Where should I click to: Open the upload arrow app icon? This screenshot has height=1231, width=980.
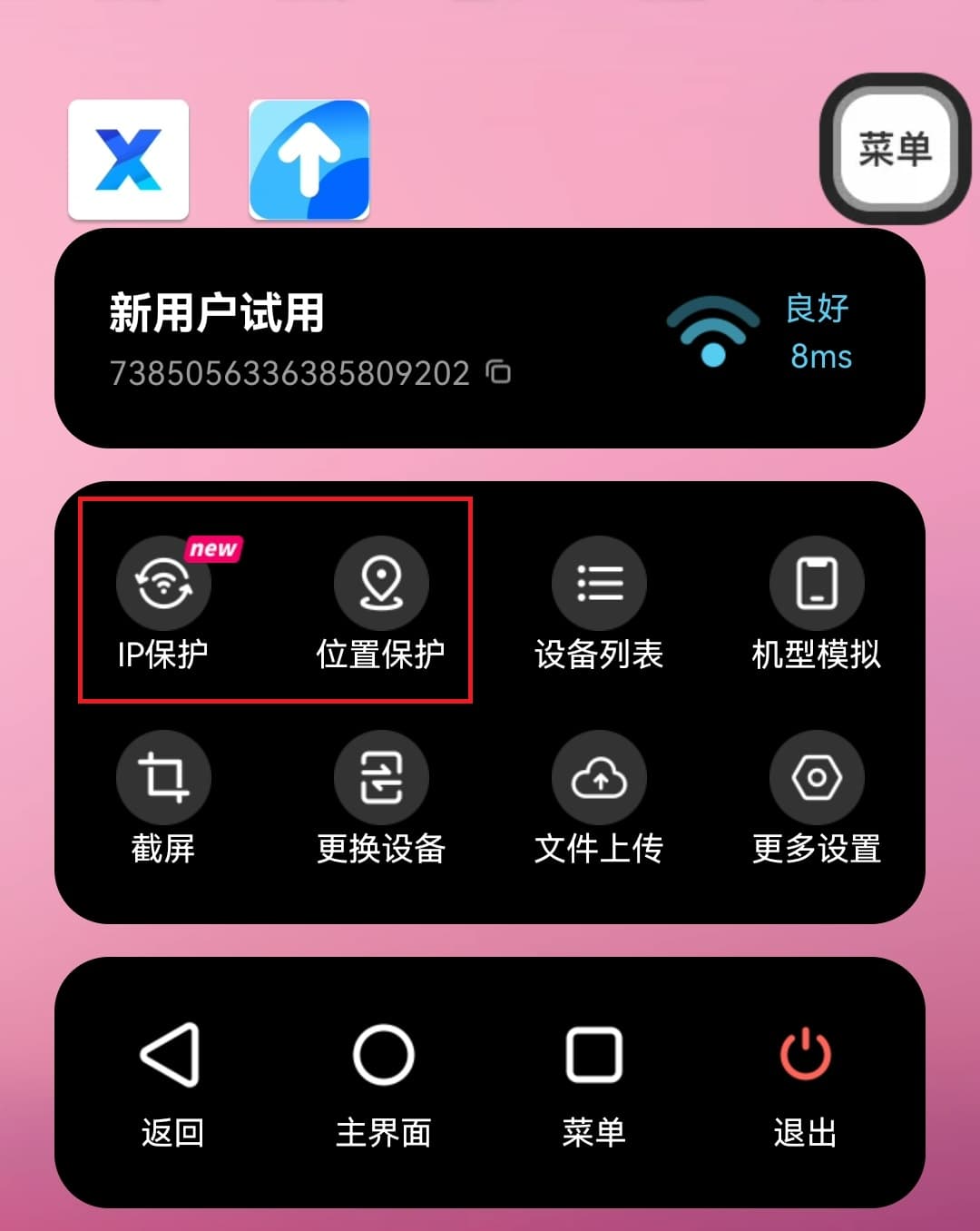pos(309,160)
